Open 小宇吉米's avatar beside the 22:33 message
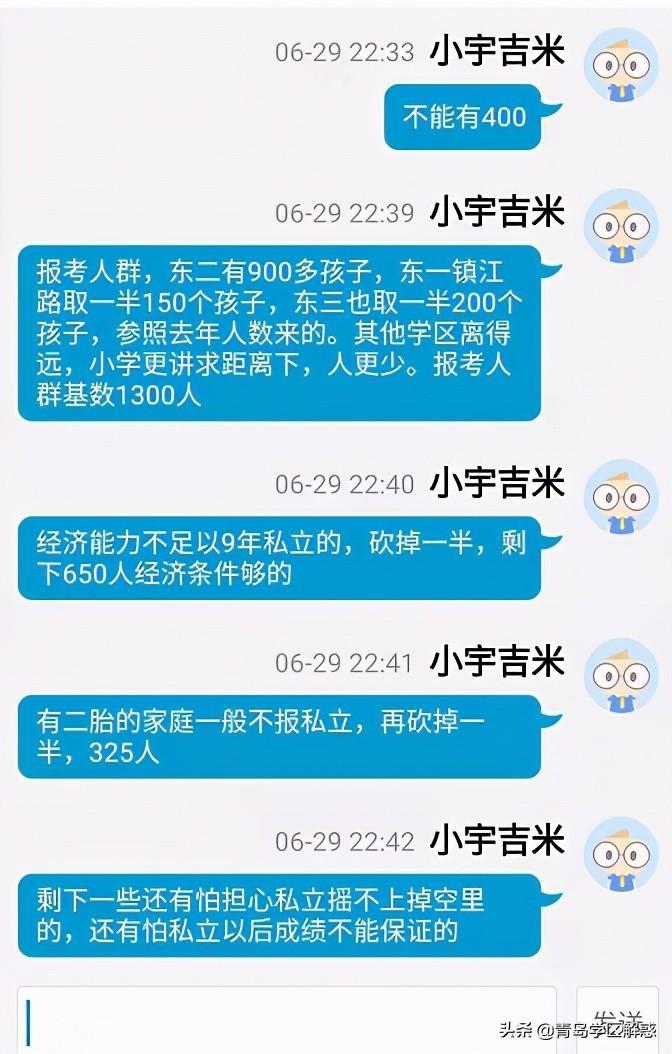The height and width of the screenshot is (1054, 672). (x=621, y=66)
